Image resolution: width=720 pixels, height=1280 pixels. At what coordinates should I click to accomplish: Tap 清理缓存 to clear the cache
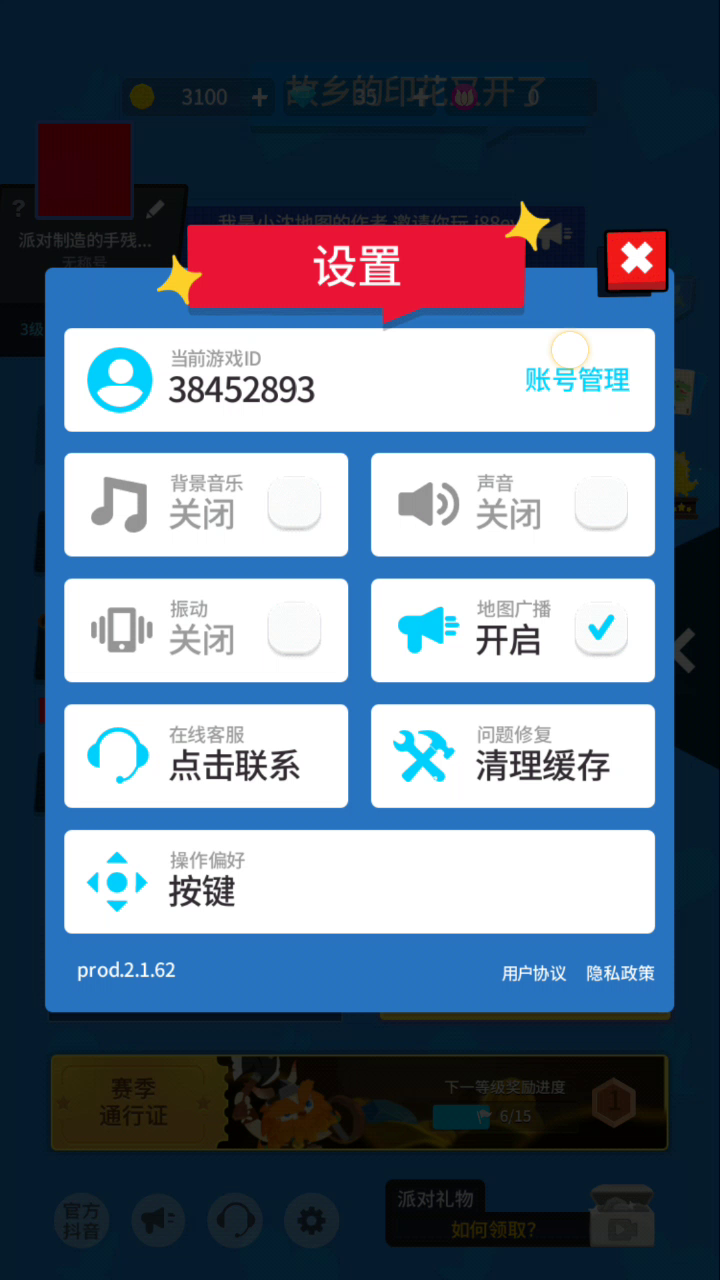[x=513, y=756]
